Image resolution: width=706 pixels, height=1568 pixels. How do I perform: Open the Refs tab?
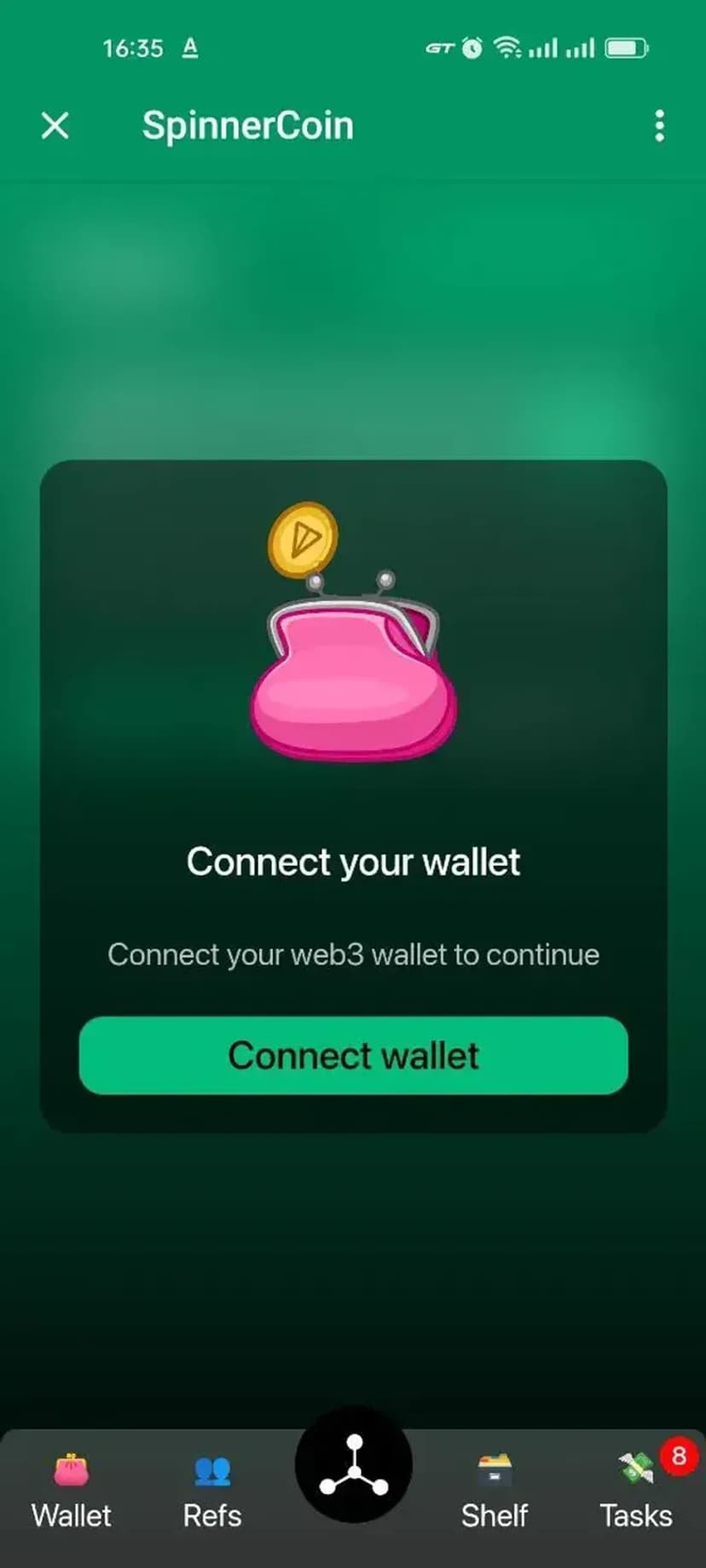point(212,1493)
